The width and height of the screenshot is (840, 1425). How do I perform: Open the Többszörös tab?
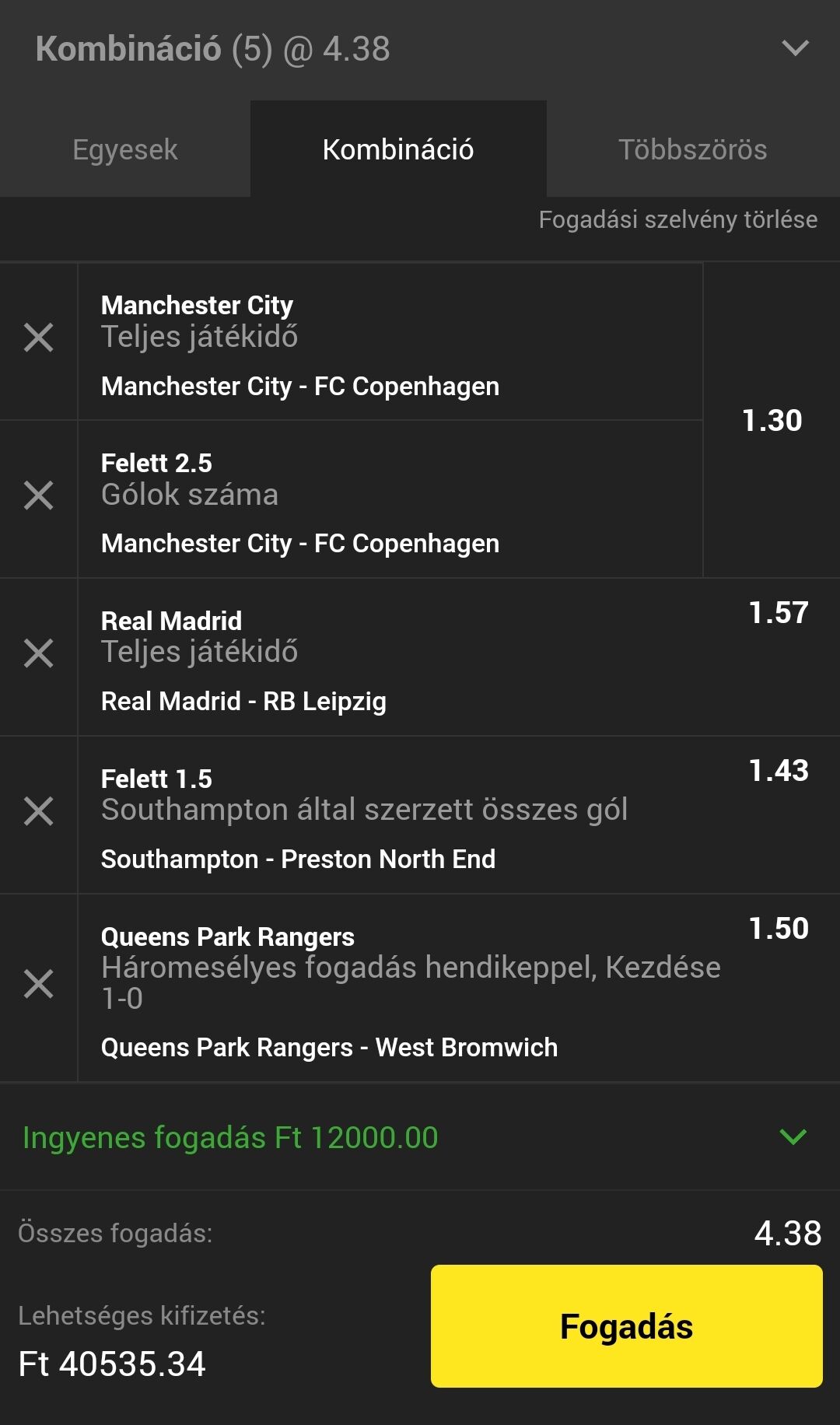[x=692, y=149]
